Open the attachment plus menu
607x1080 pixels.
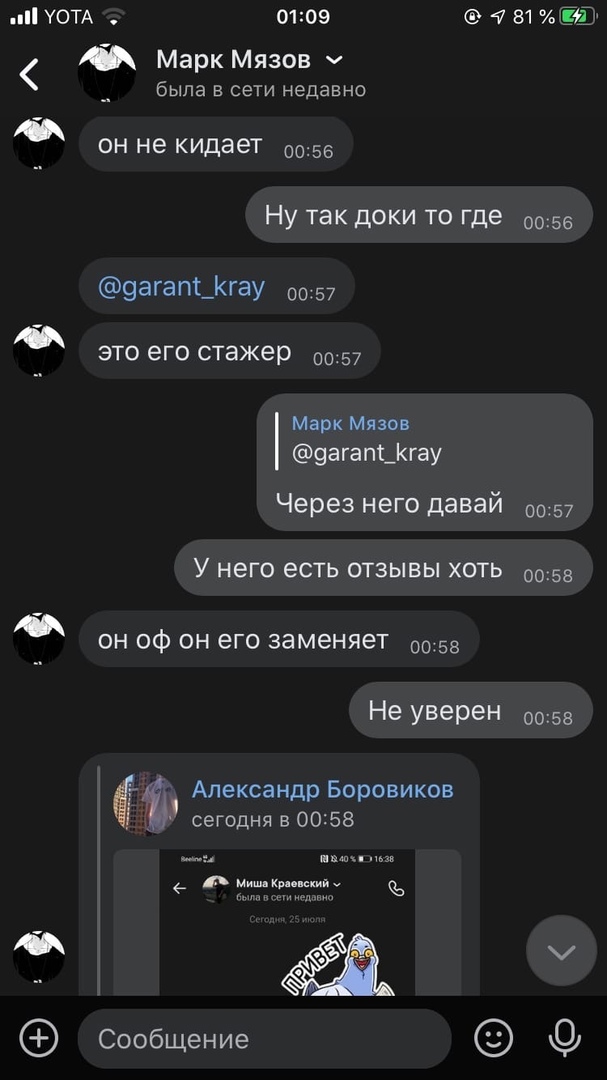(x=38, y=1038)
